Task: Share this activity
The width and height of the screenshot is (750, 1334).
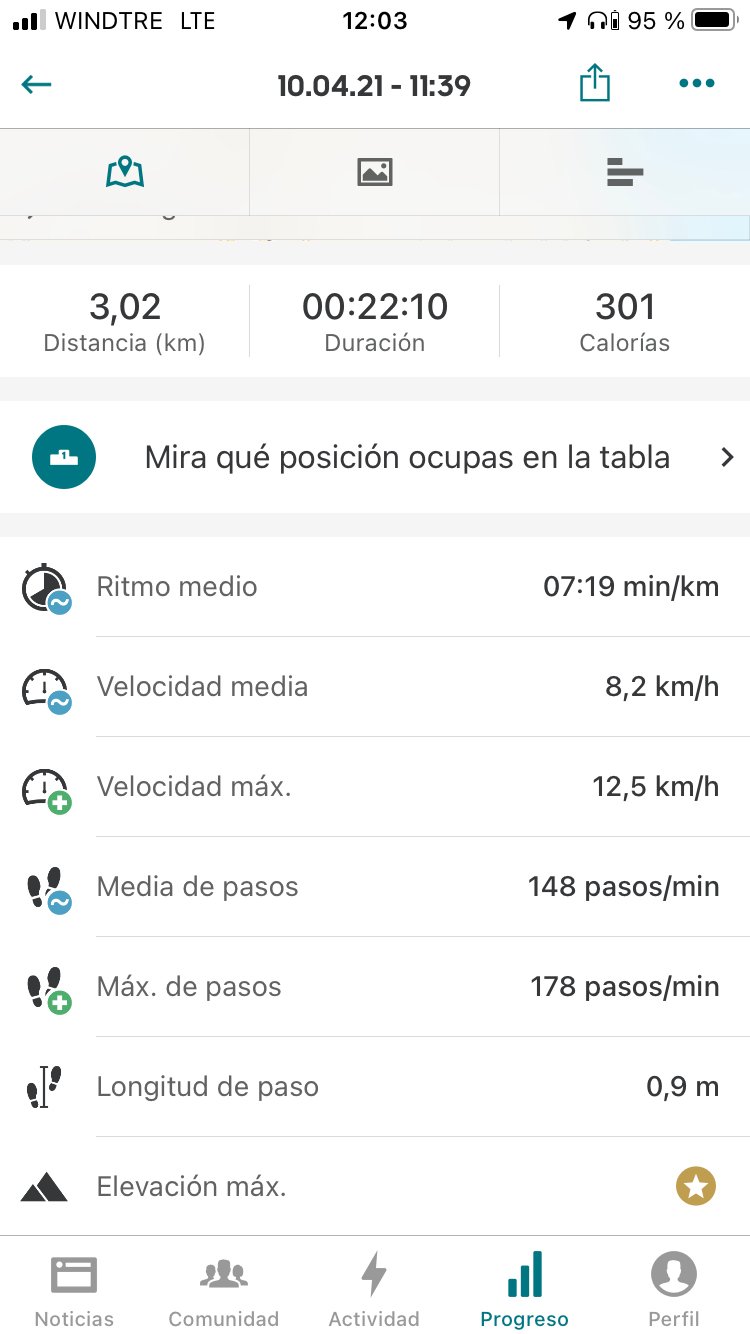Action: tap(594, 82)
